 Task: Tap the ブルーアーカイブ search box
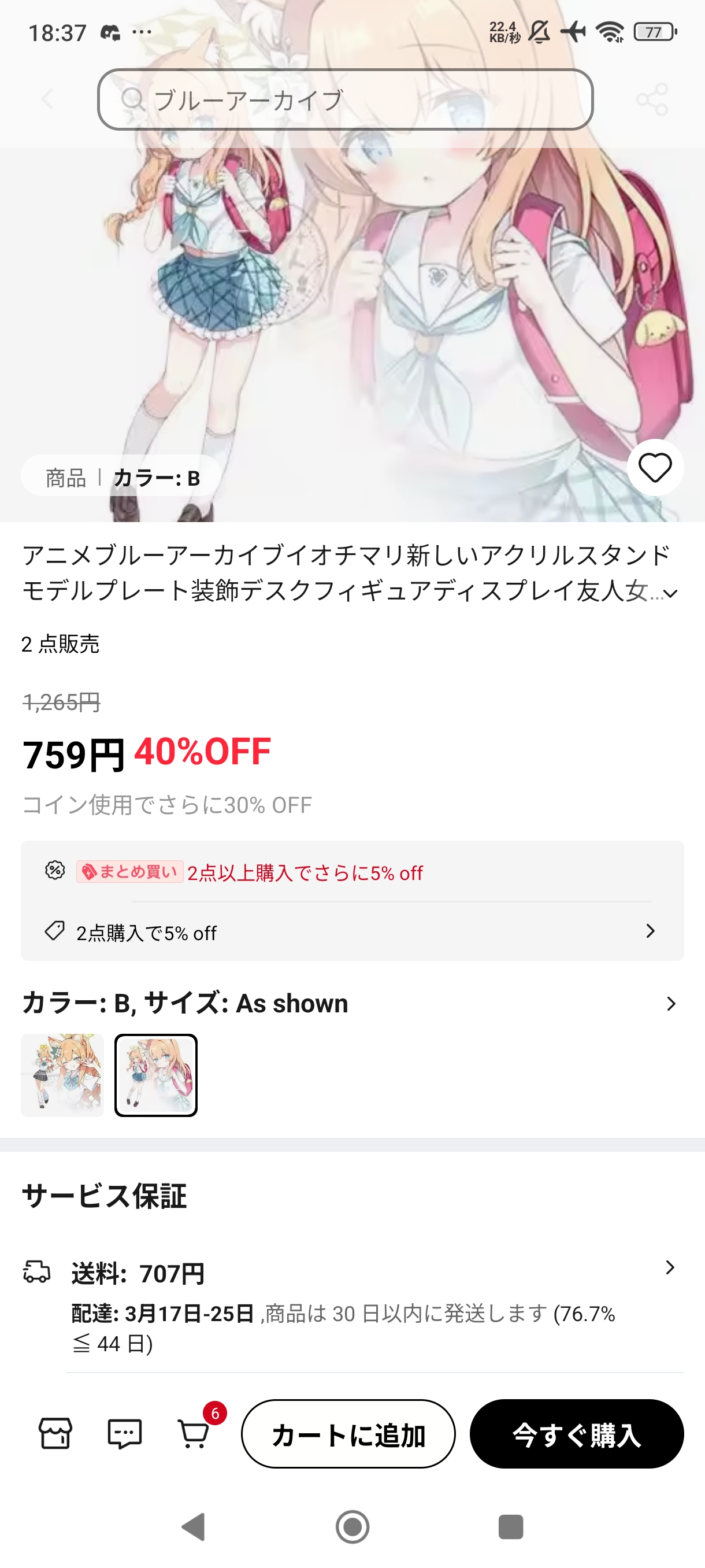(x=345, y=99)
